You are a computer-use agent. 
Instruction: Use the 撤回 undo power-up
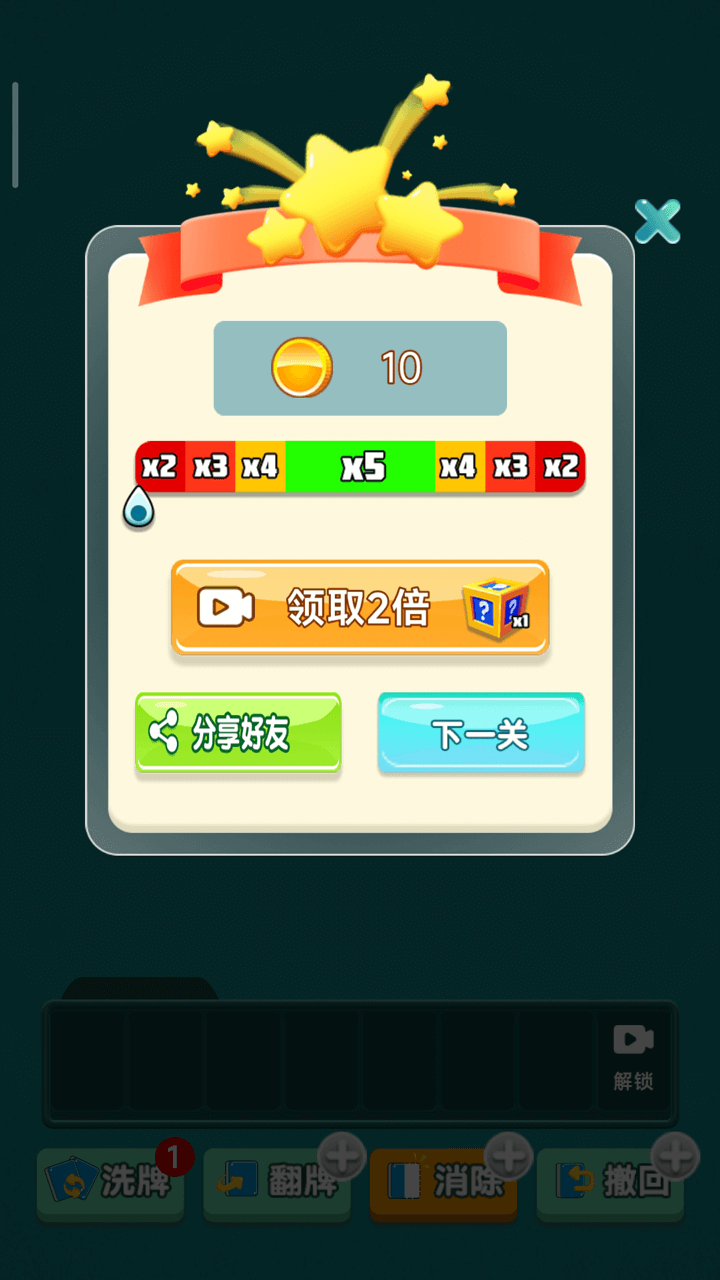tap(611, 1183)
